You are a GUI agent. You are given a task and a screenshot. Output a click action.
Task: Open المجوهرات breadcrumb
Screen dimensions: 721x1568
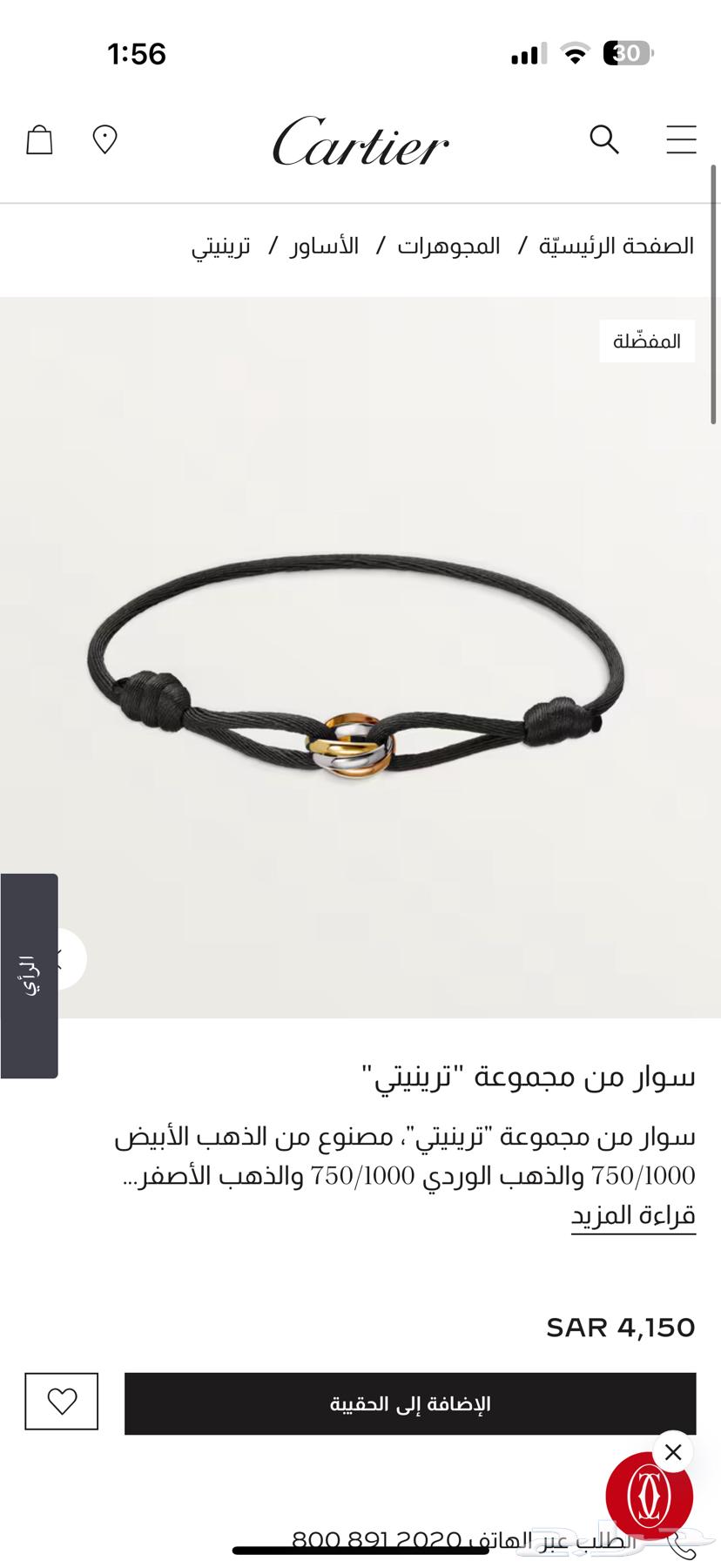[x=448, y=247]
